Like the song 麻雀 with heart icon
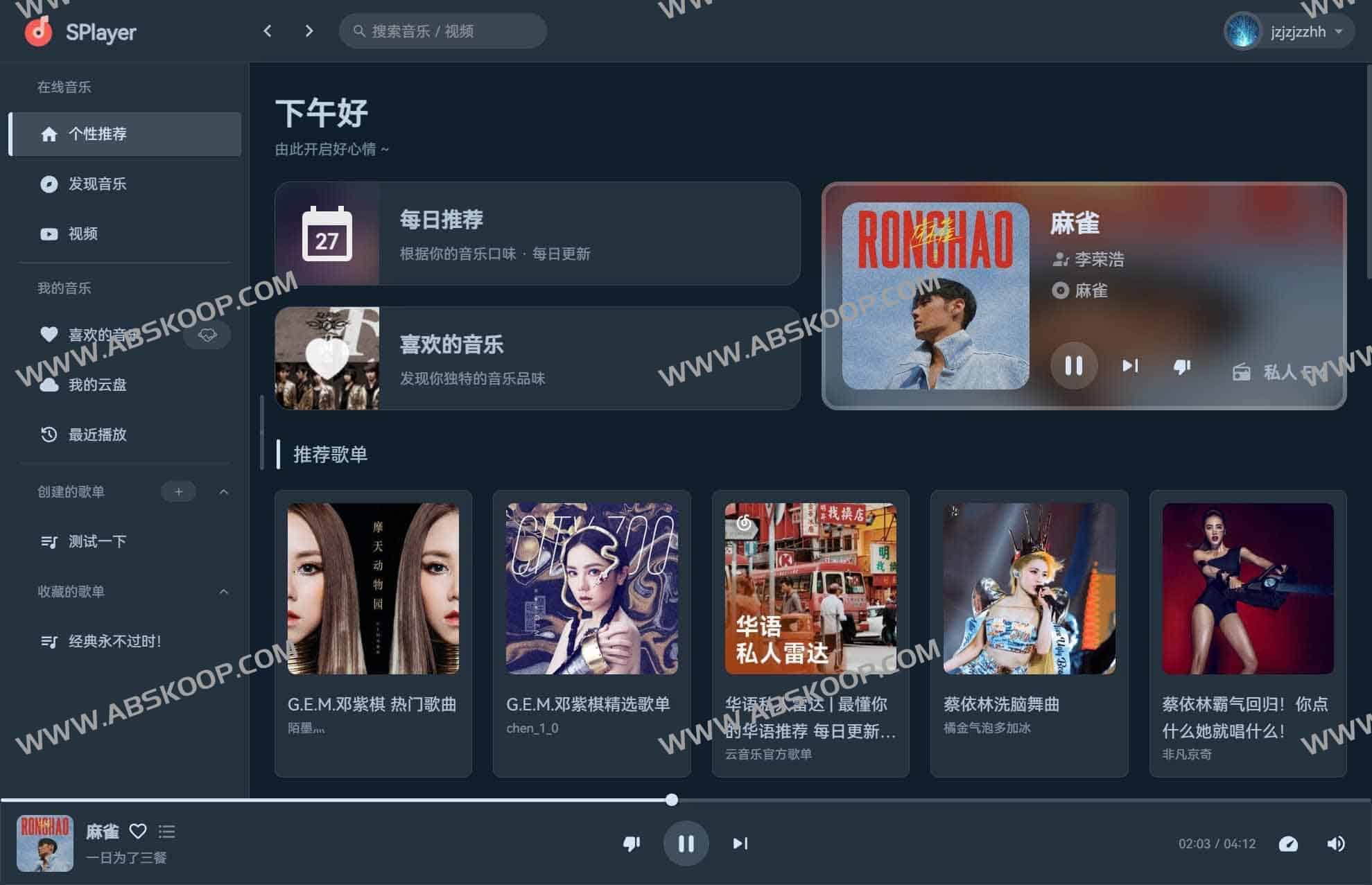1372x885 pixels. click(x=138, y=831)
